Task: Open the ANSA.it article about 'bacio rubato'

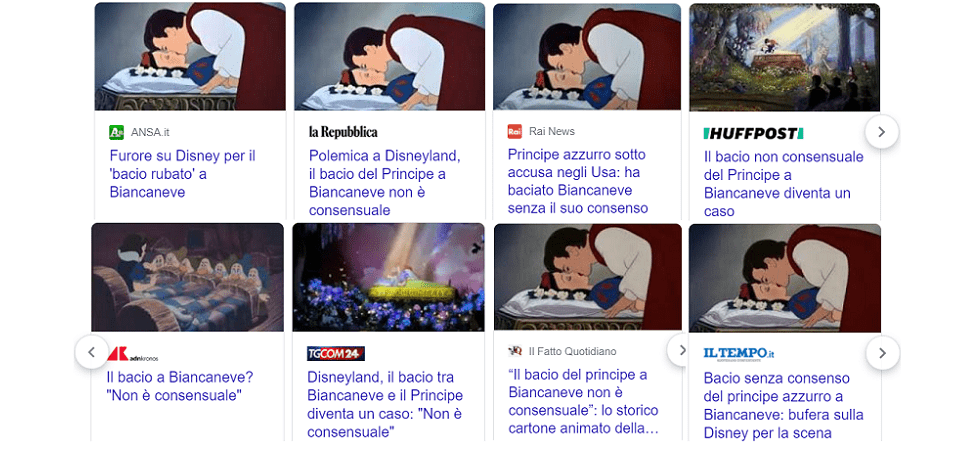Action: pos(182,174)
